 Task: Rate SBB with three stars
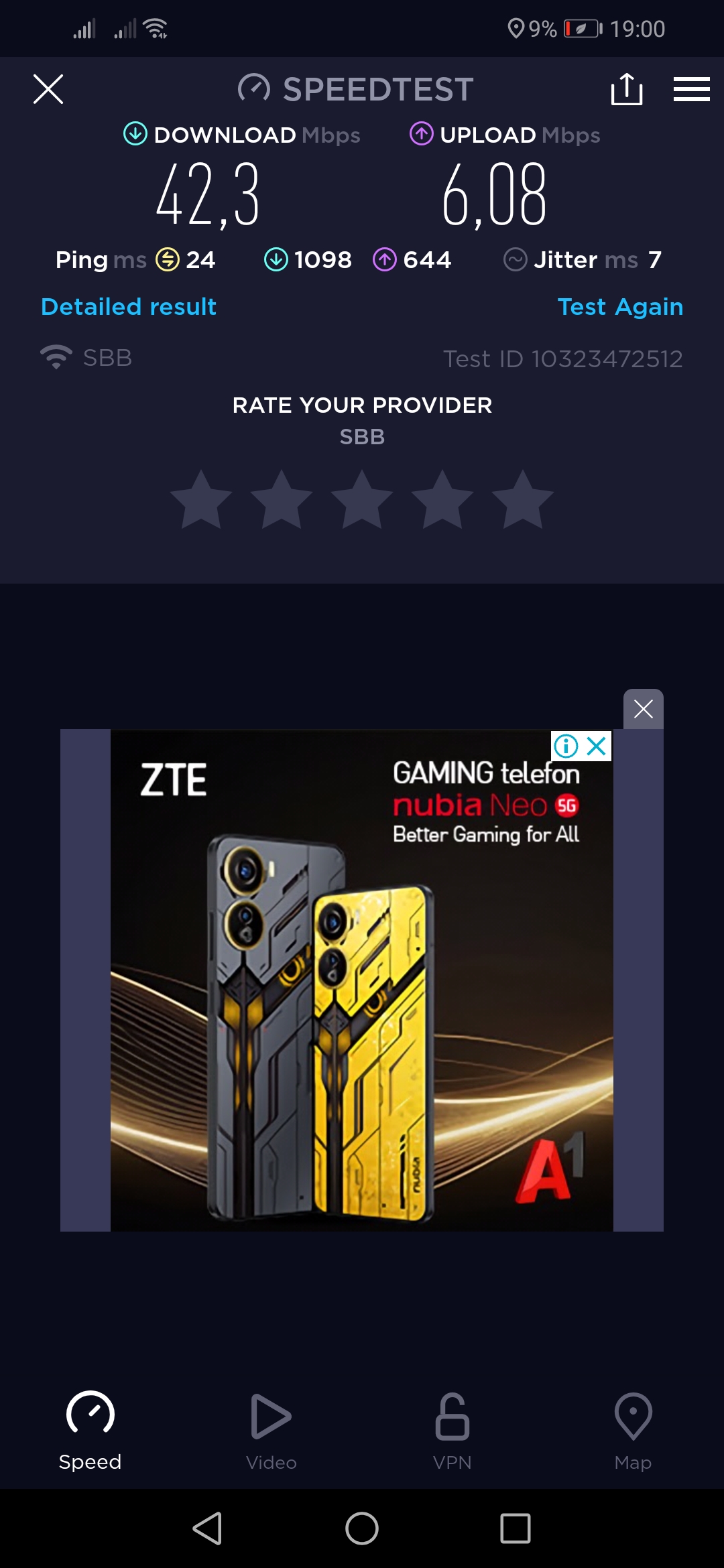click(362, 500)
